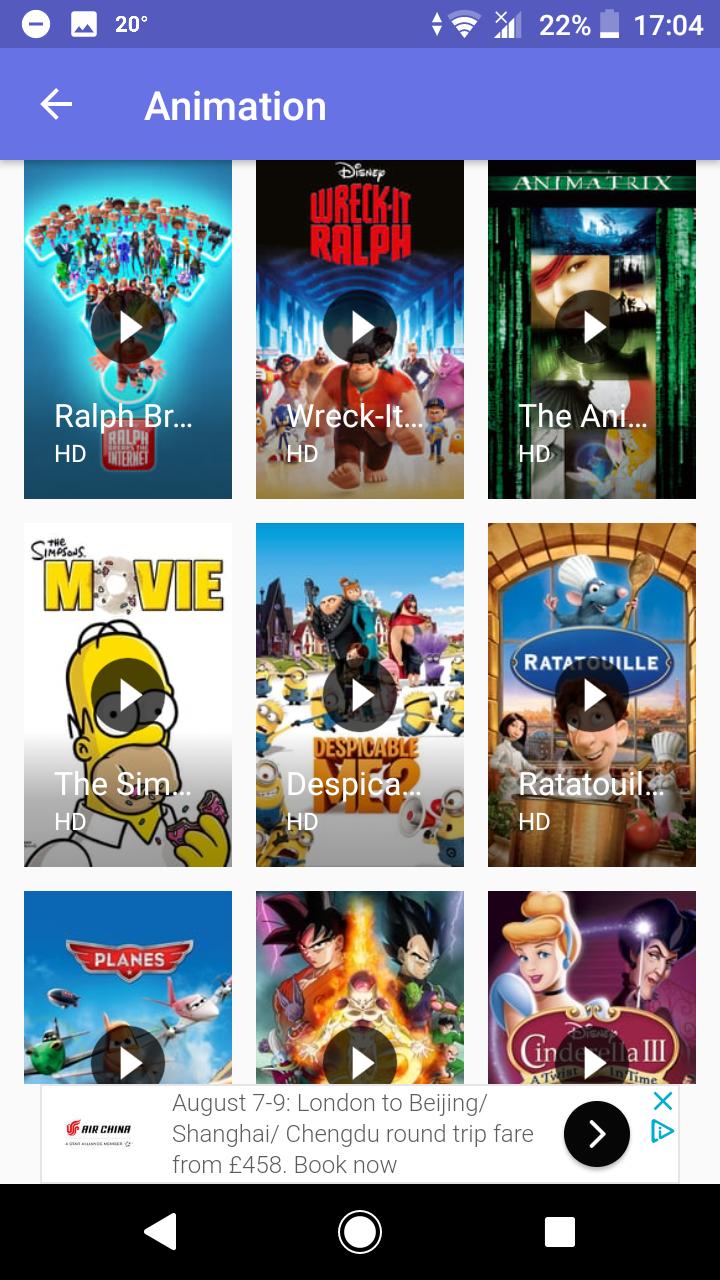Tap the system home button
Viewport: 720px width, 1280px height.
360,1232
